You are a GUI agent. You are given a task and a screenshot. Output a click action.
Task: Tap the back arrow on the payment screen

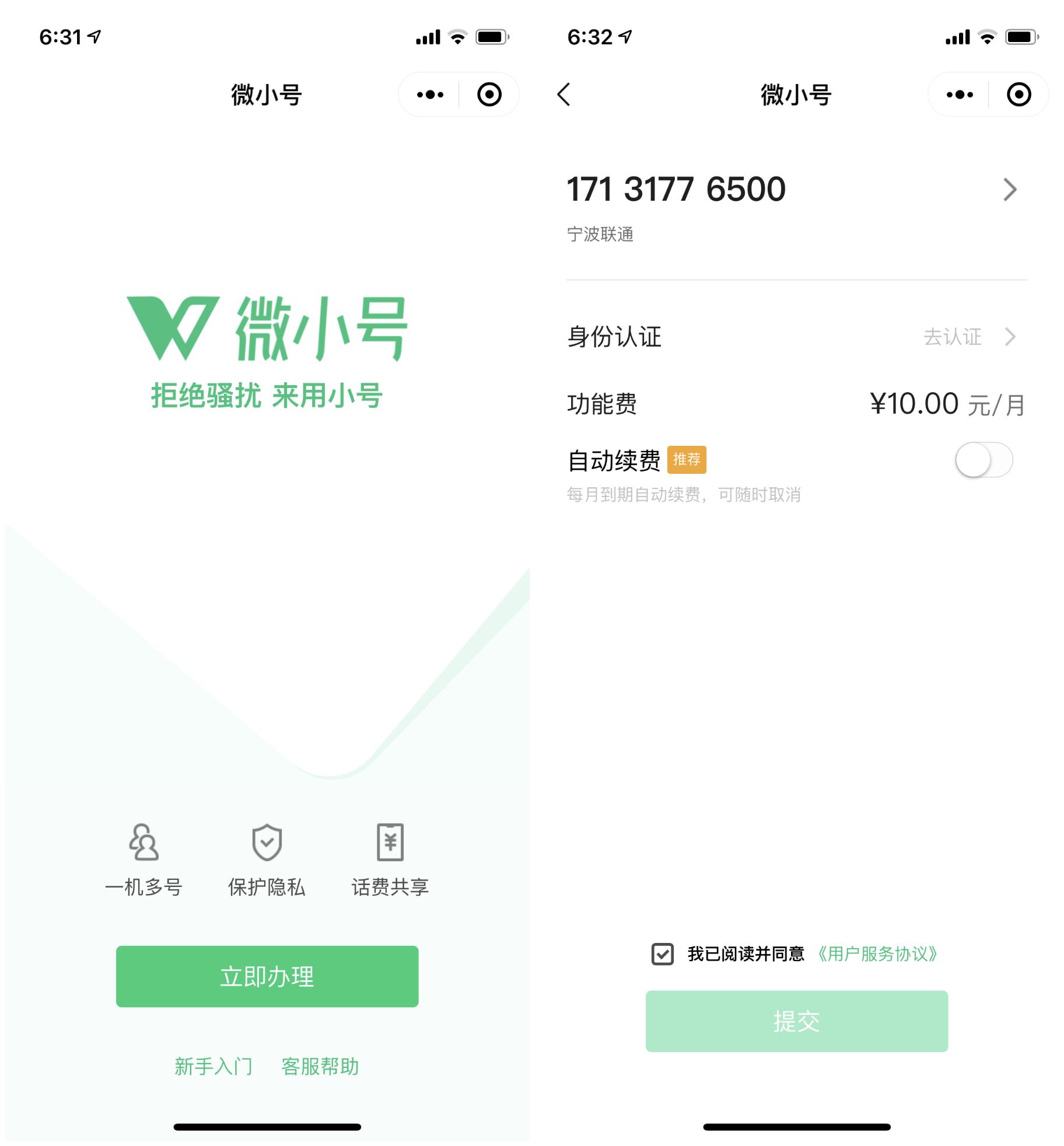coord(563,93)
